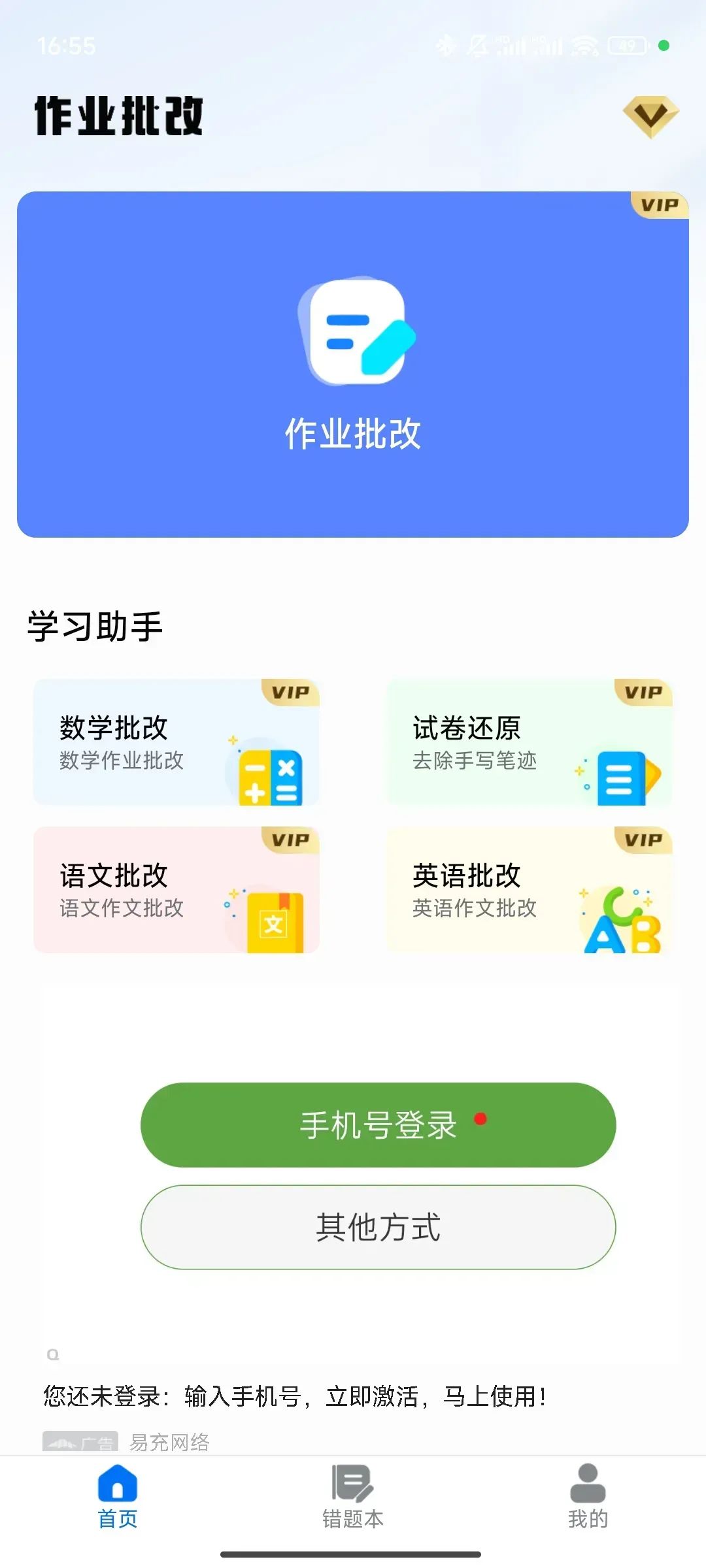This screenshot has height=1568, width=706.
Task: Go to the 首页 tab
Action: click(x=118, y=1497)
